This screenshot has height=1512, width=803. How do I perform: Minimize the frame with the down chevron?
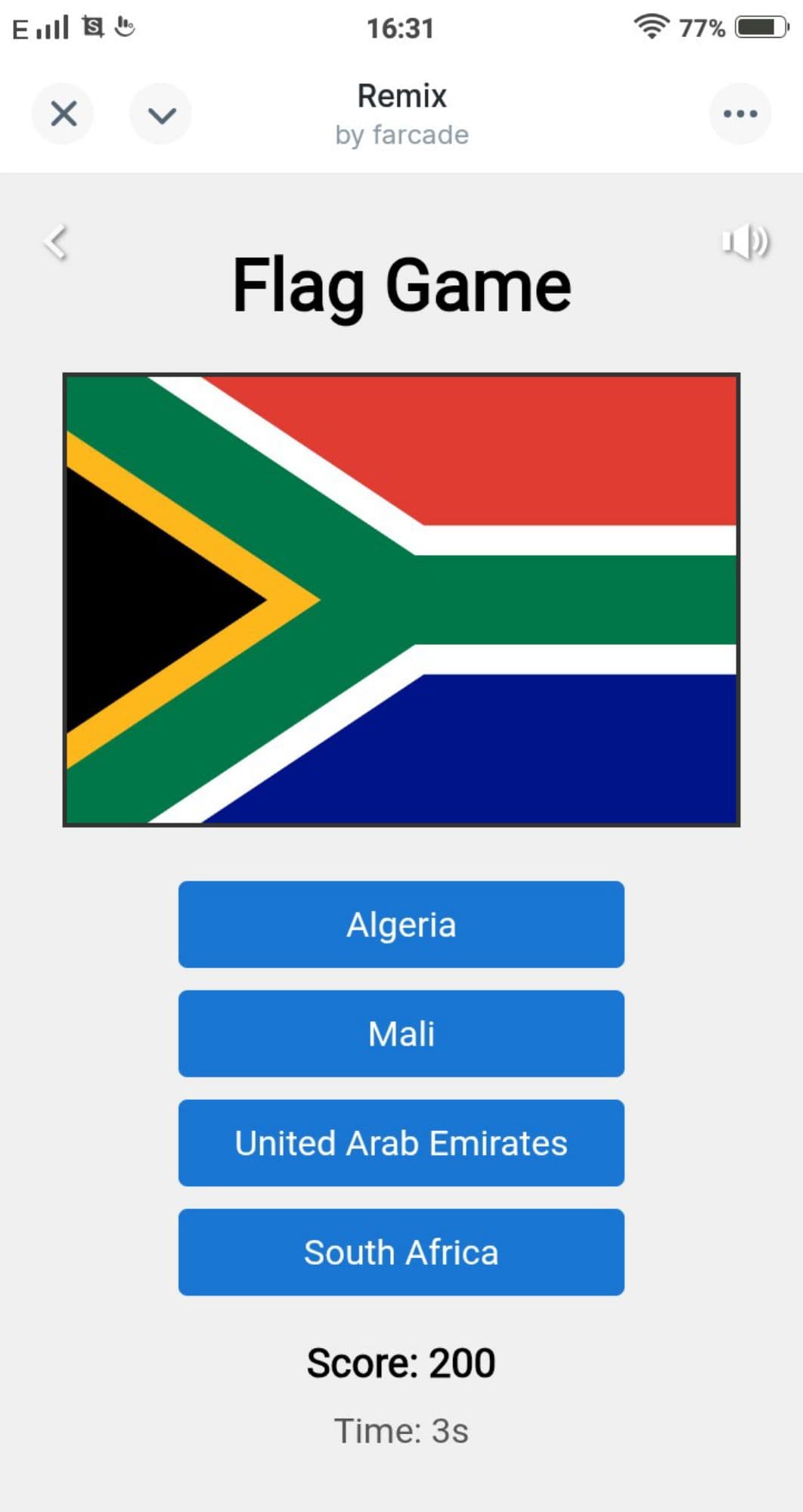[161, 114]
